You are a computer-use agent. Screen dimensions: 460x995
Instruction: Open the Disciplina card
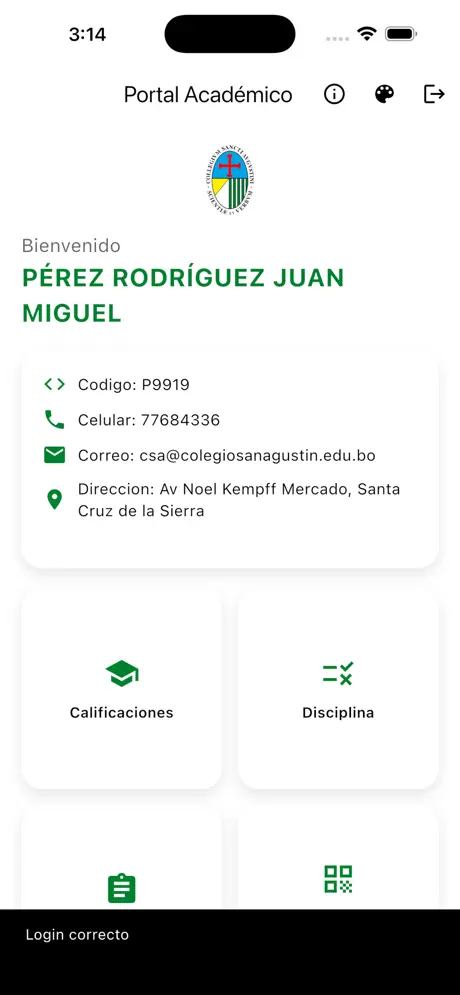click(x=338, y=689)
